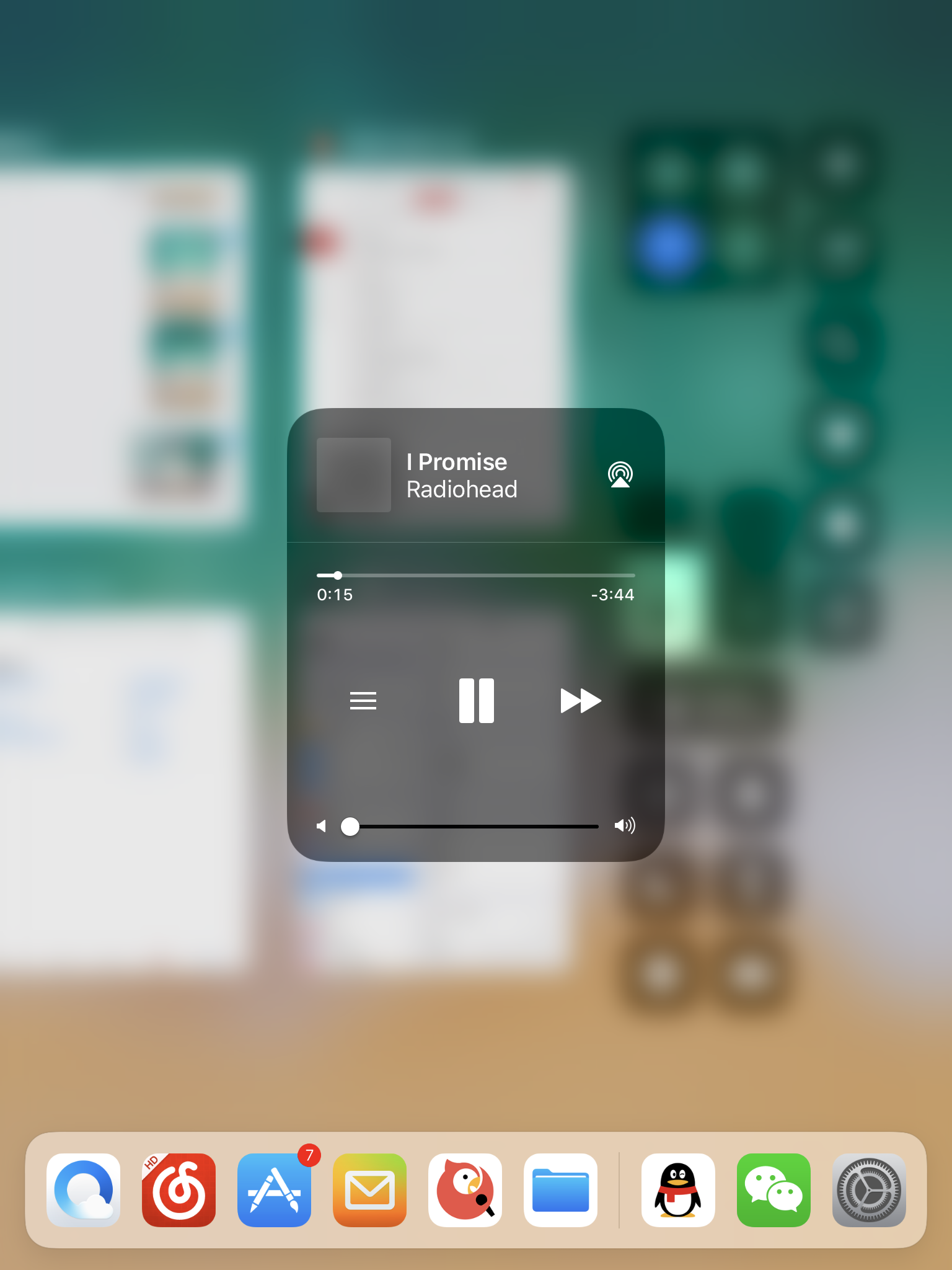Skip to the next track
Screen dimensions: 952x1270
[580, 701]
